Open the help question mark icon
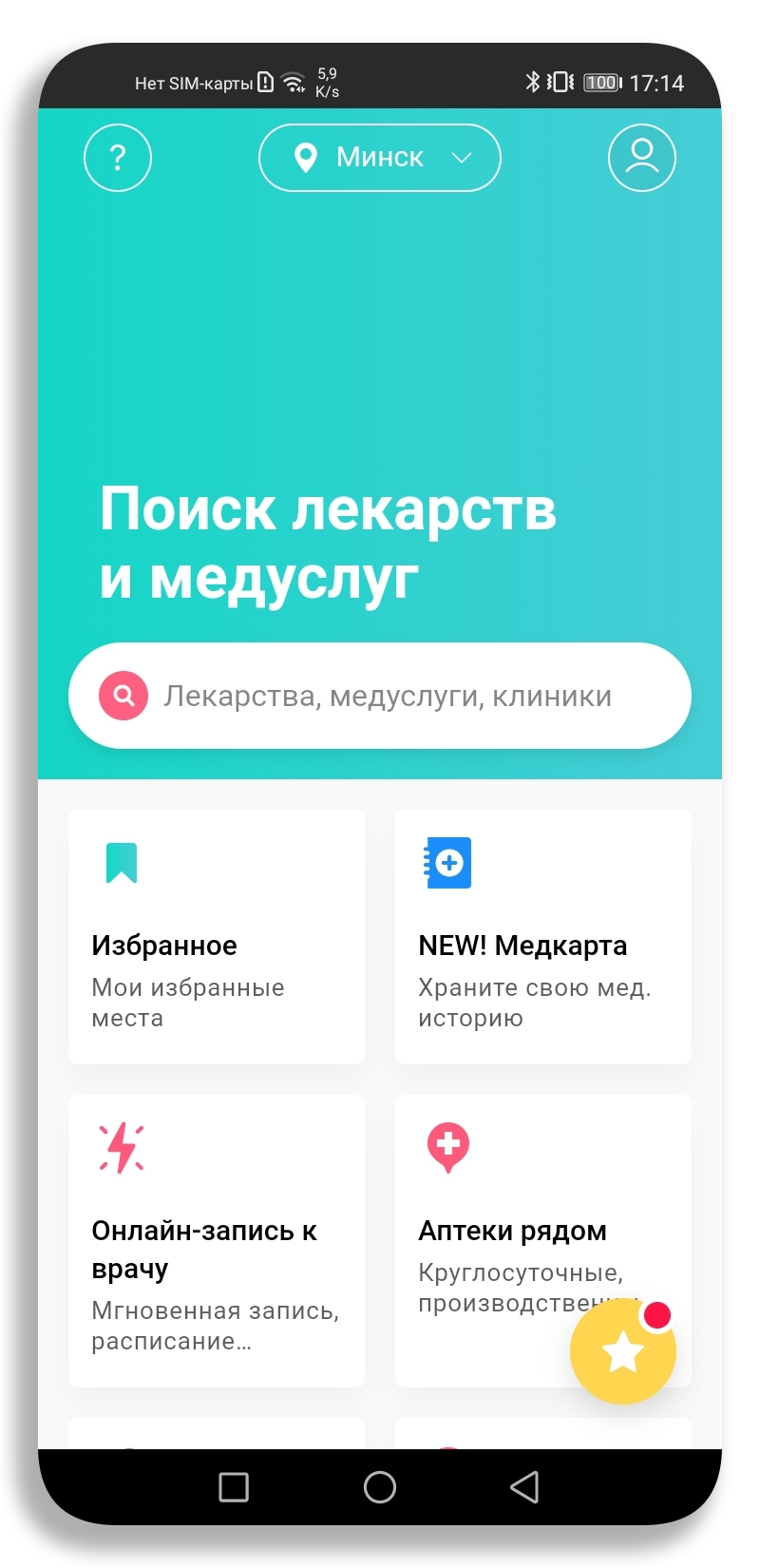This screenshot has height=1568, width=760. [x=118, y=158]
